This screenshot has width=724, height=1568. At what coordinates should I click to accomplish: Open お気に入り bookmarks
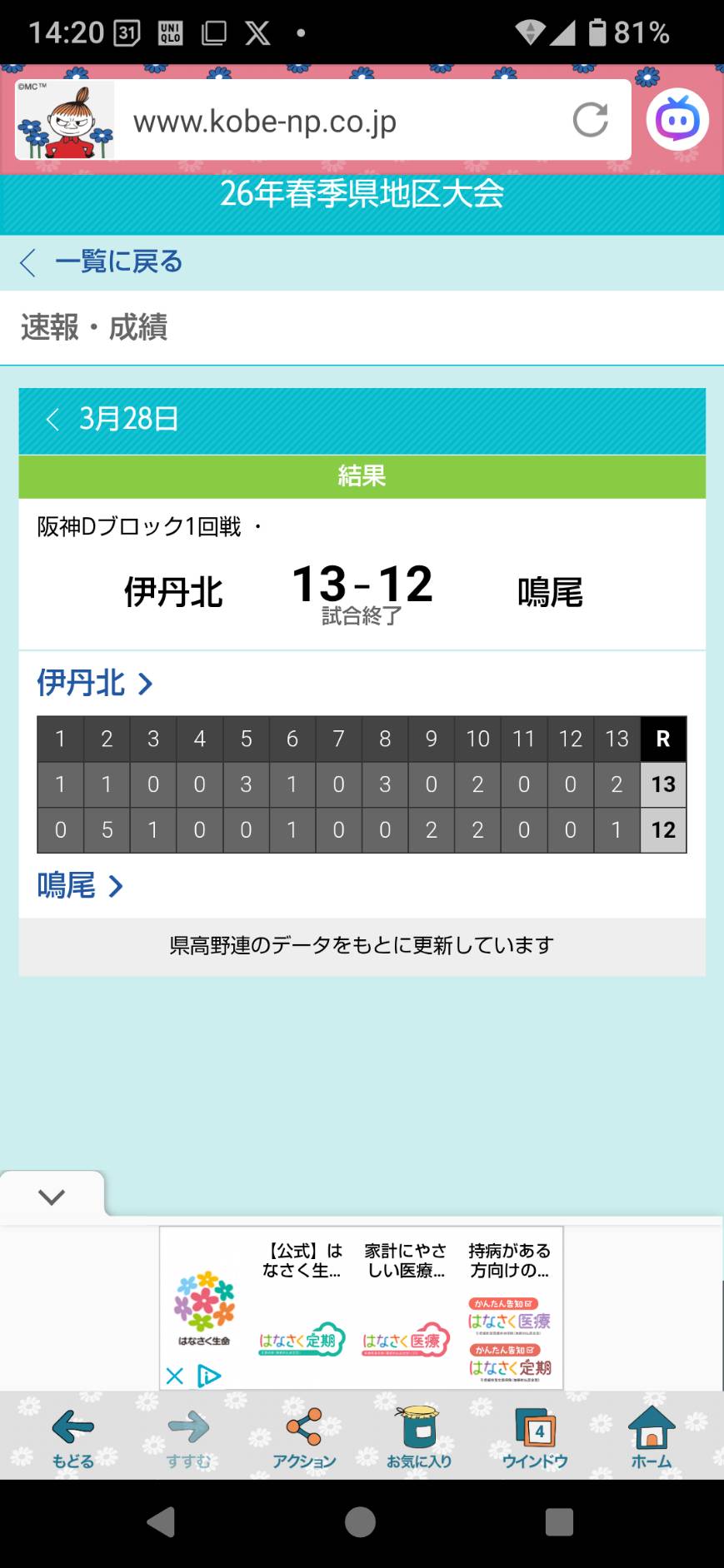[x=419, y=1437]
